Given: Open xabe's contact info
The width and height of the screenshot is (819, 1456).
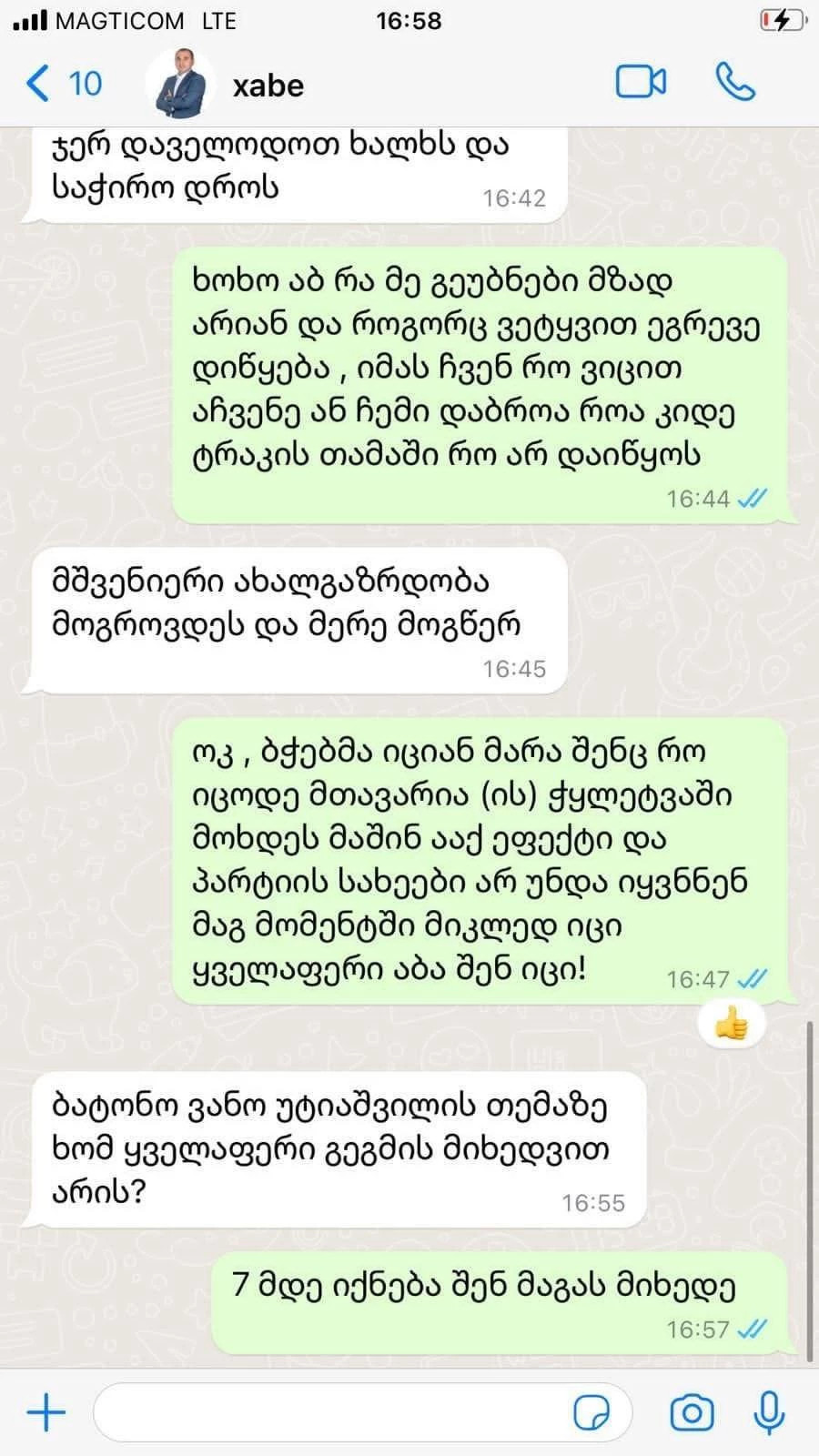Looking at the screenshot, I should pos(268,85).
